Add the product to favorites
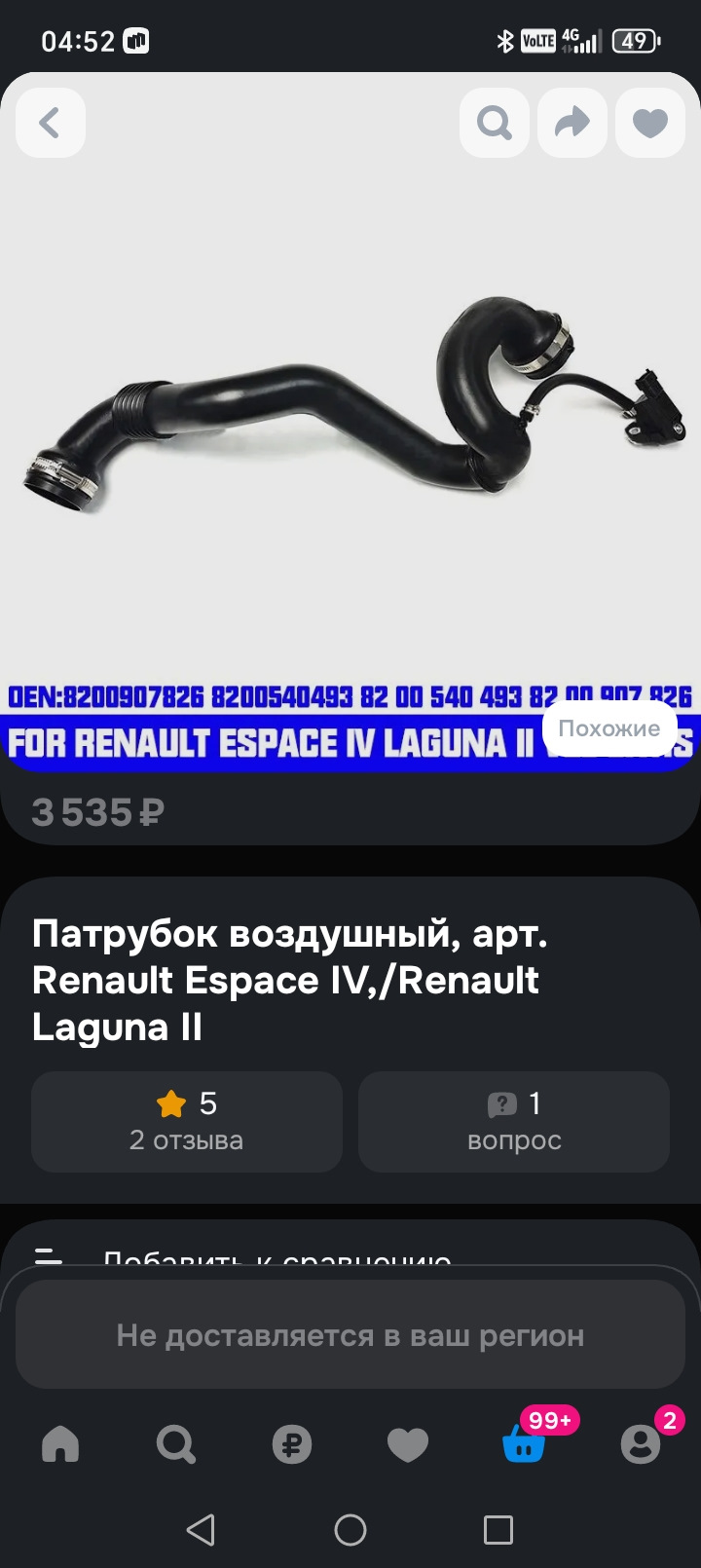 pos(649,123)
